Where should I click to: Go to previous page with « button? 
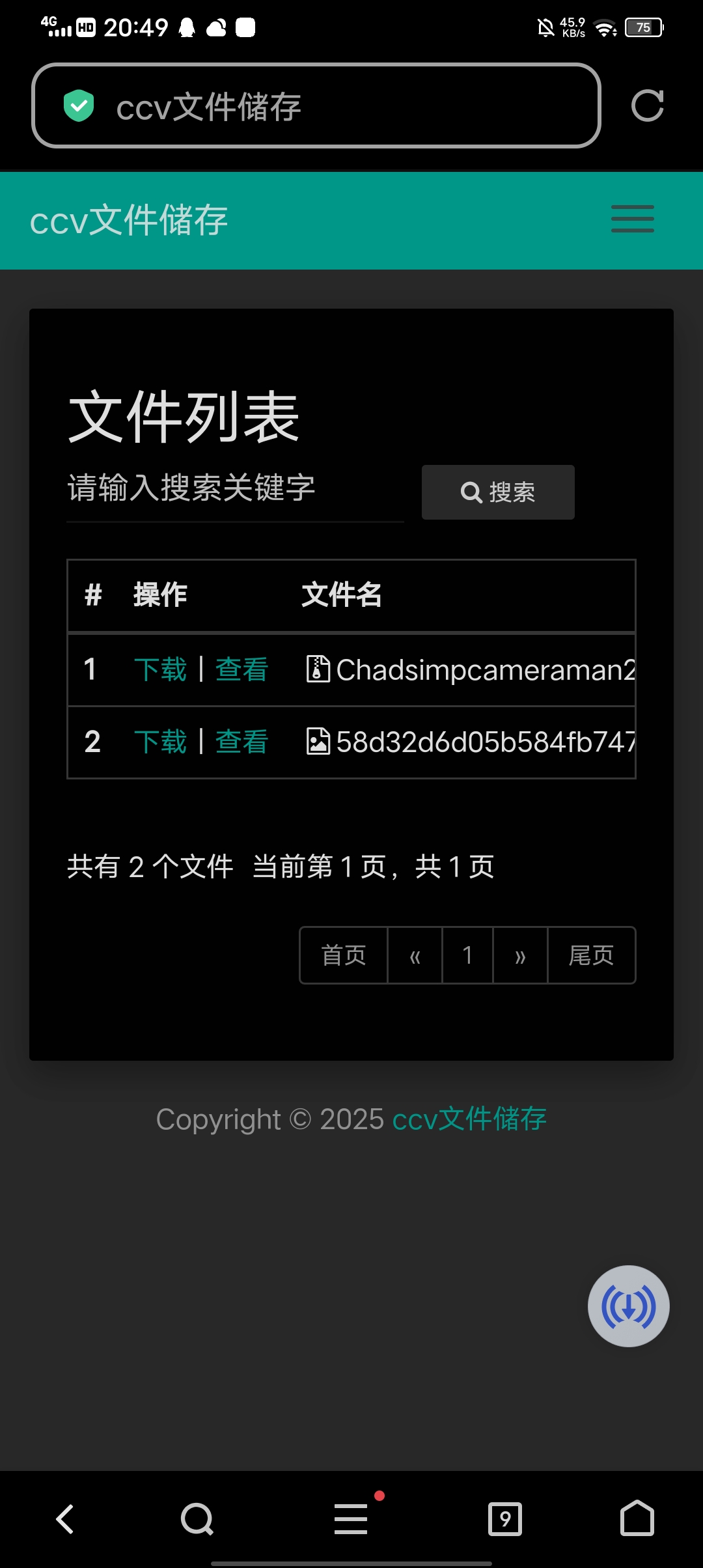tap(415, 955)
